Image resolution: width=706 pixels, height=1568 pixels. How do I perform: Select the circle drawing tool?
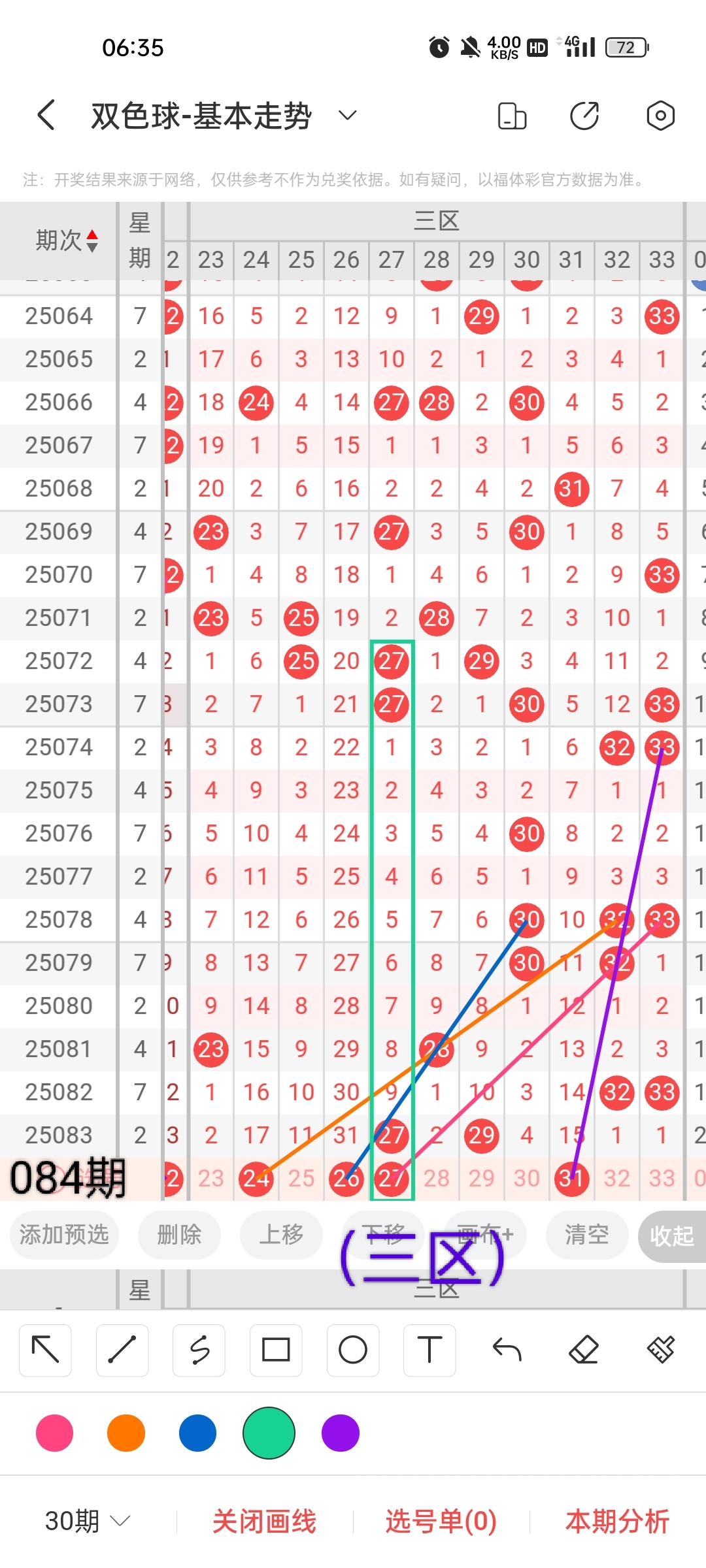pyautogui.click(x=353, y=1350)
